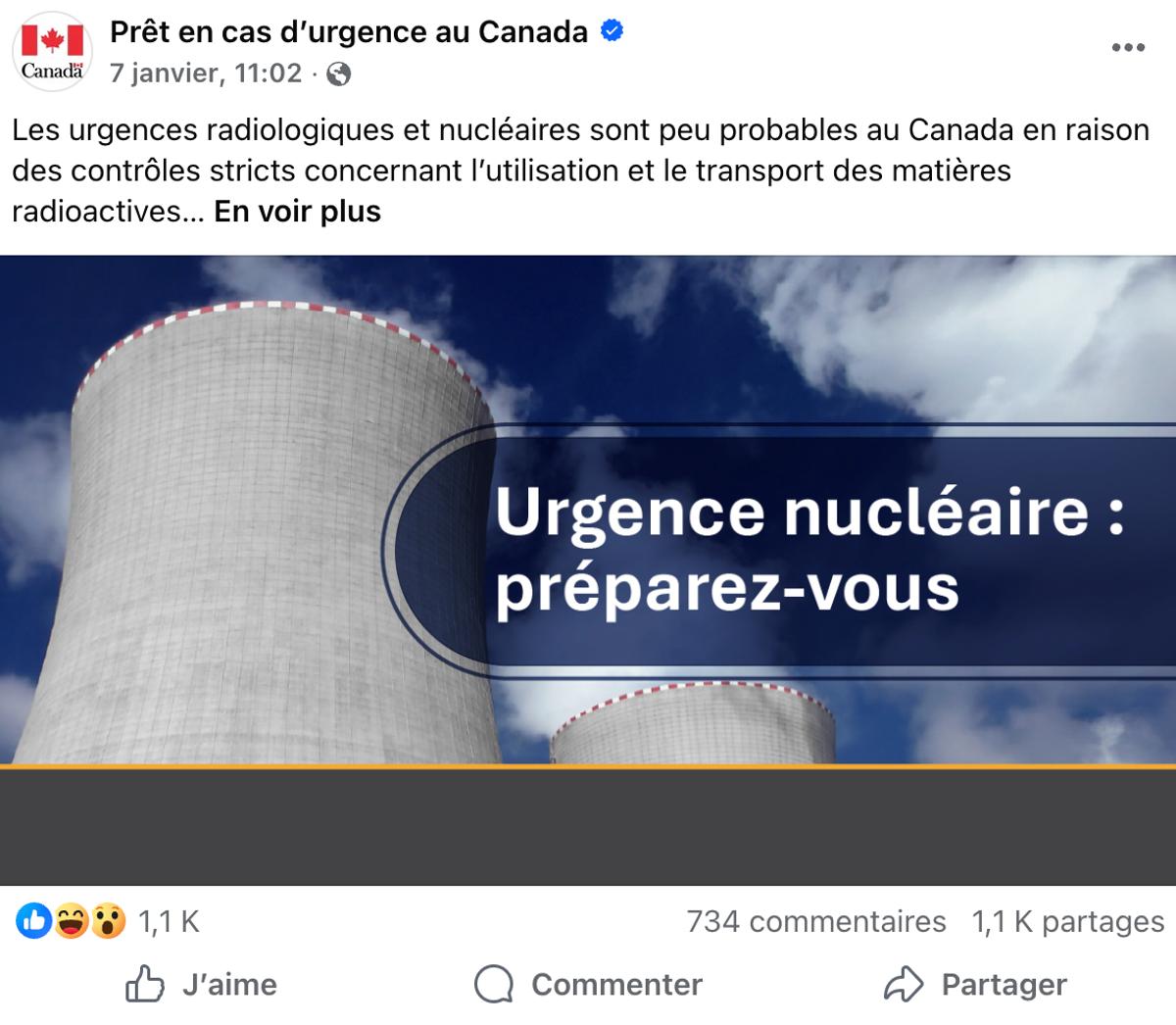The height and width of the screenshot is (1025, 1176).
Task: Expand the post text with En voir plus
Action: [297, 211]
